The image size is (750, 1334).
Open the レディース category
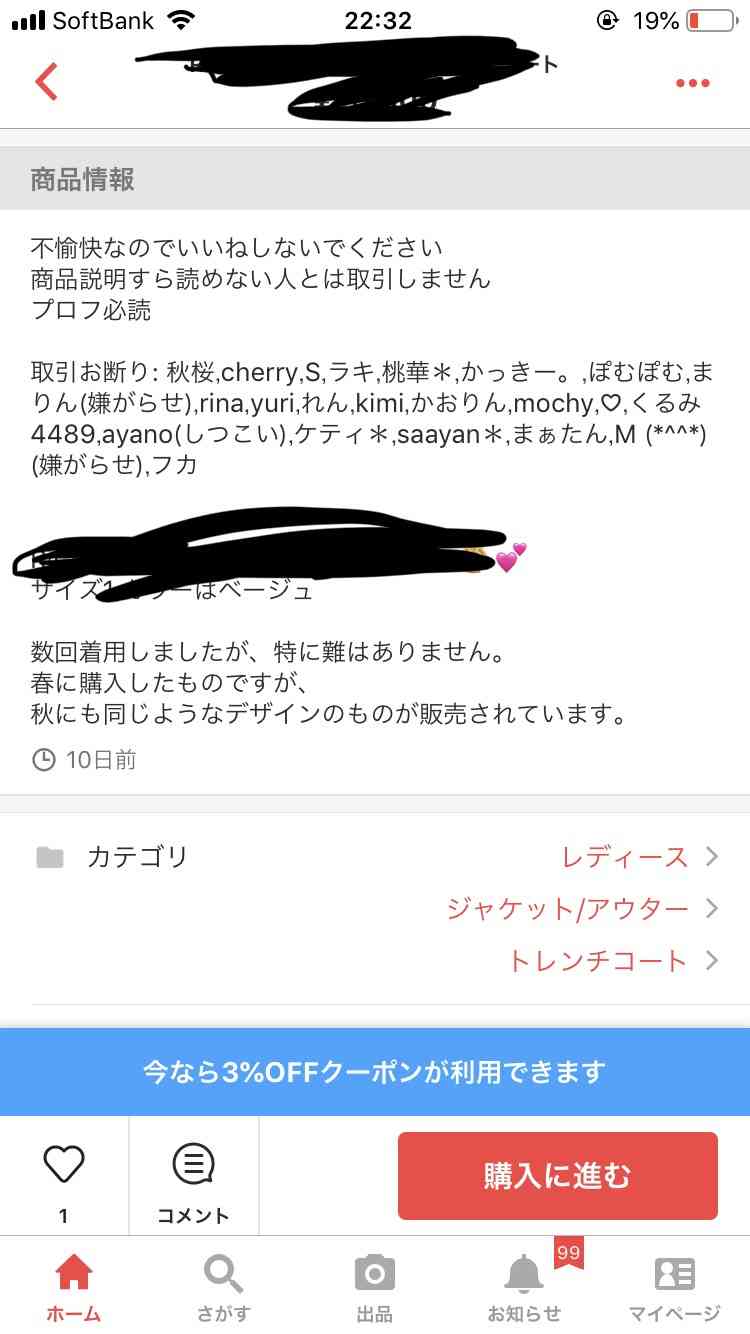(x=640, y=857)
